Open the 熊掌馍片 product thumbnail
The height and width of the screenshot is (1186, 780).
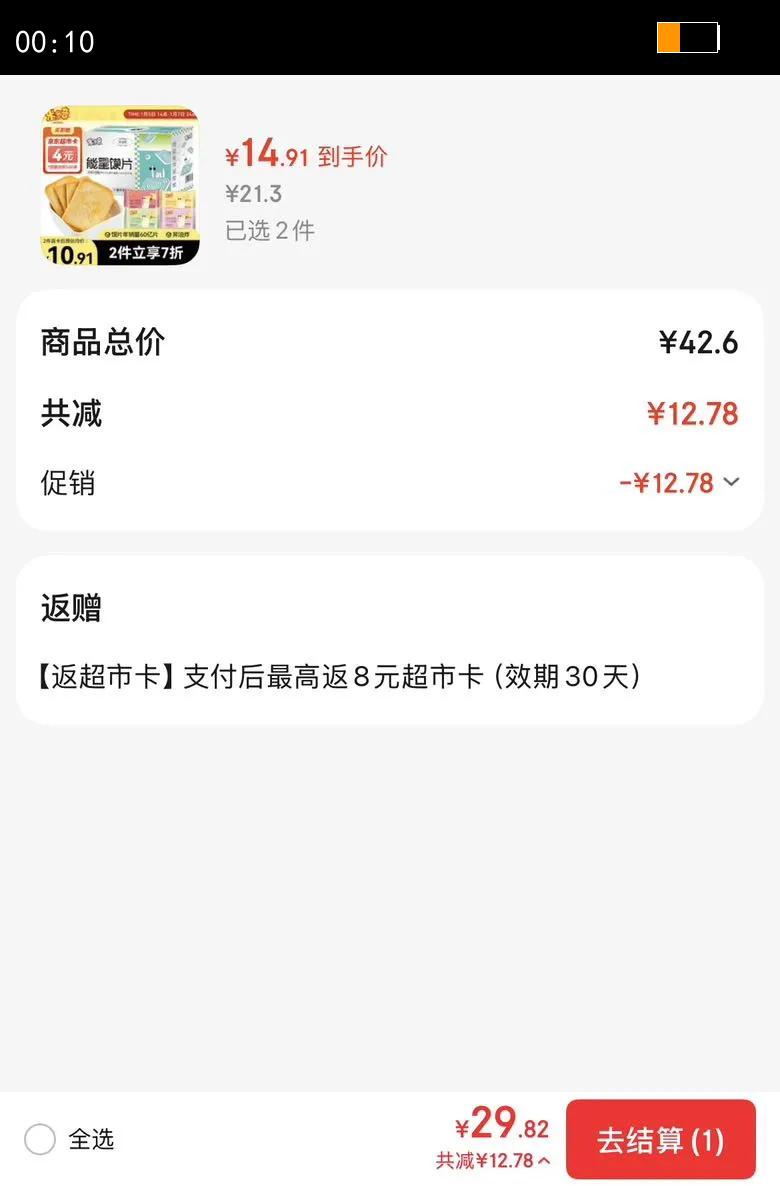click(120, 186)
